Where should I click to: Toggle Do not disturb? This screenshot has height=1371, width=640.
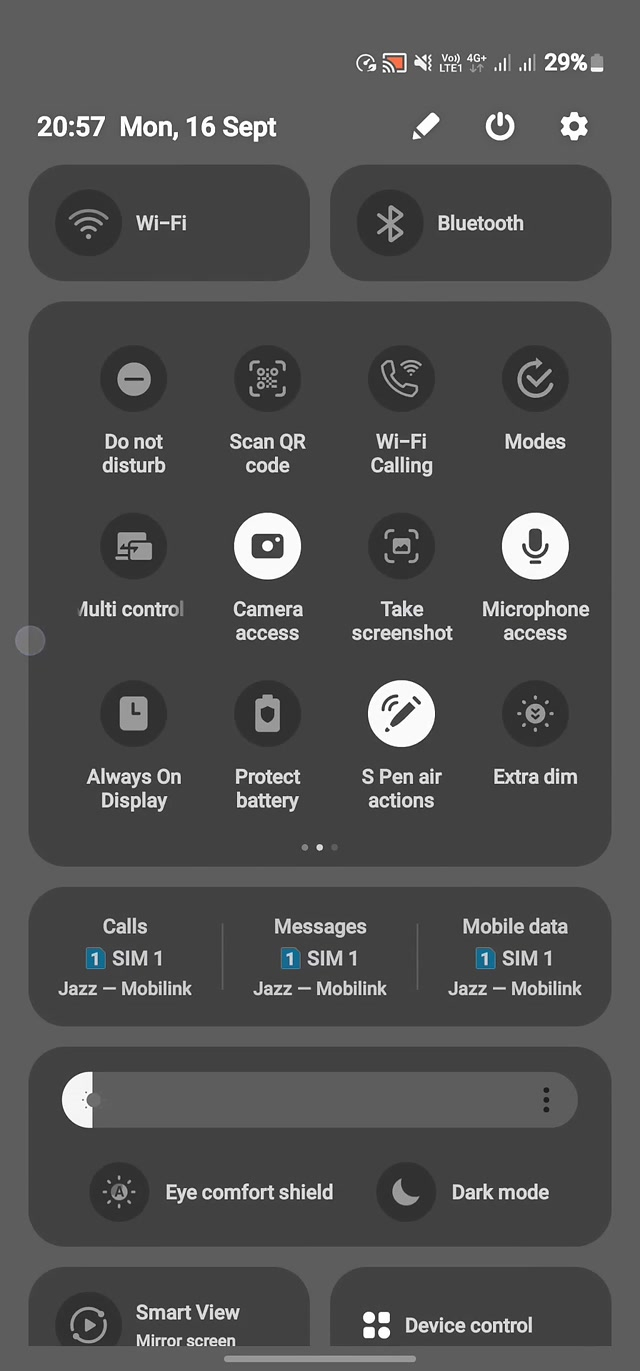(x=134, y=379)
